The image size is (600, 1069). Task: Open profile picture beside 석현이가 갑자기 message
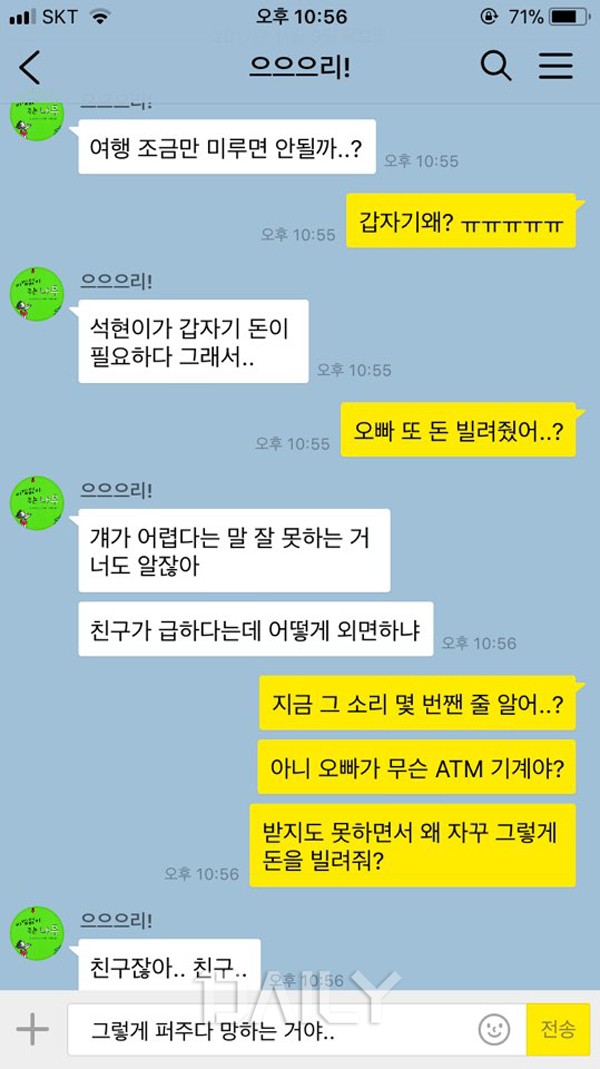38,293
